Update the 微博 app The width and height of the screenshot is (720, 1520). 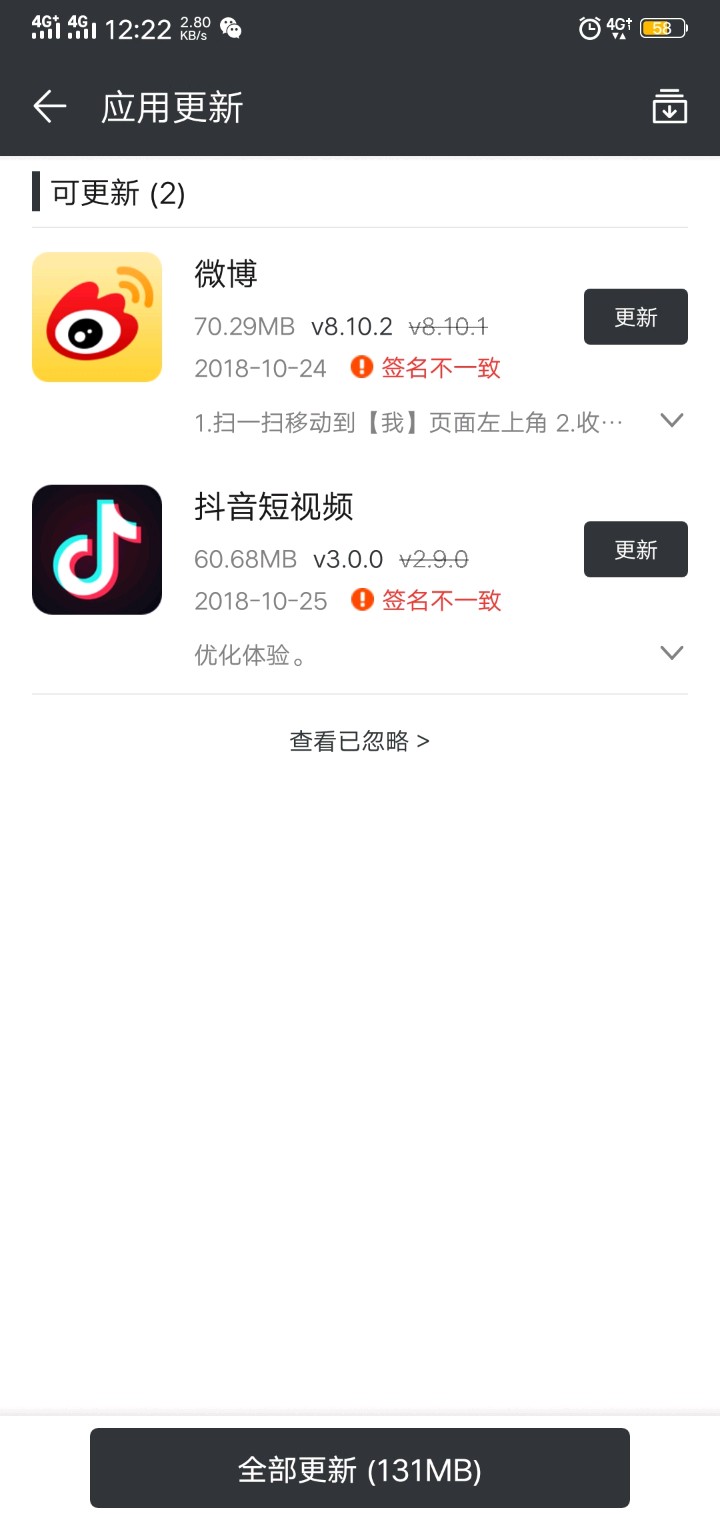pyautogui.click(x=635, y=317)
